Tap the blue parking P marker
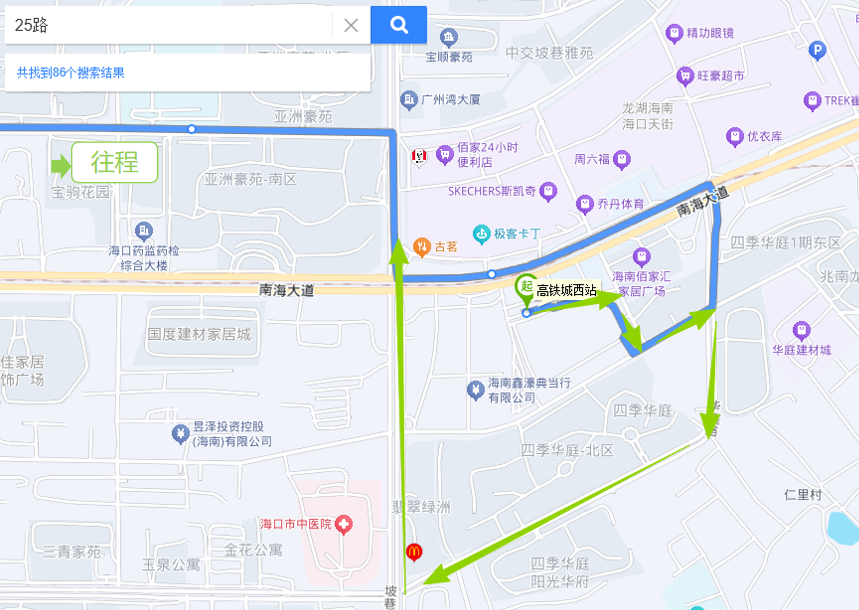This screenshot has height=610, width=859. 817,51
